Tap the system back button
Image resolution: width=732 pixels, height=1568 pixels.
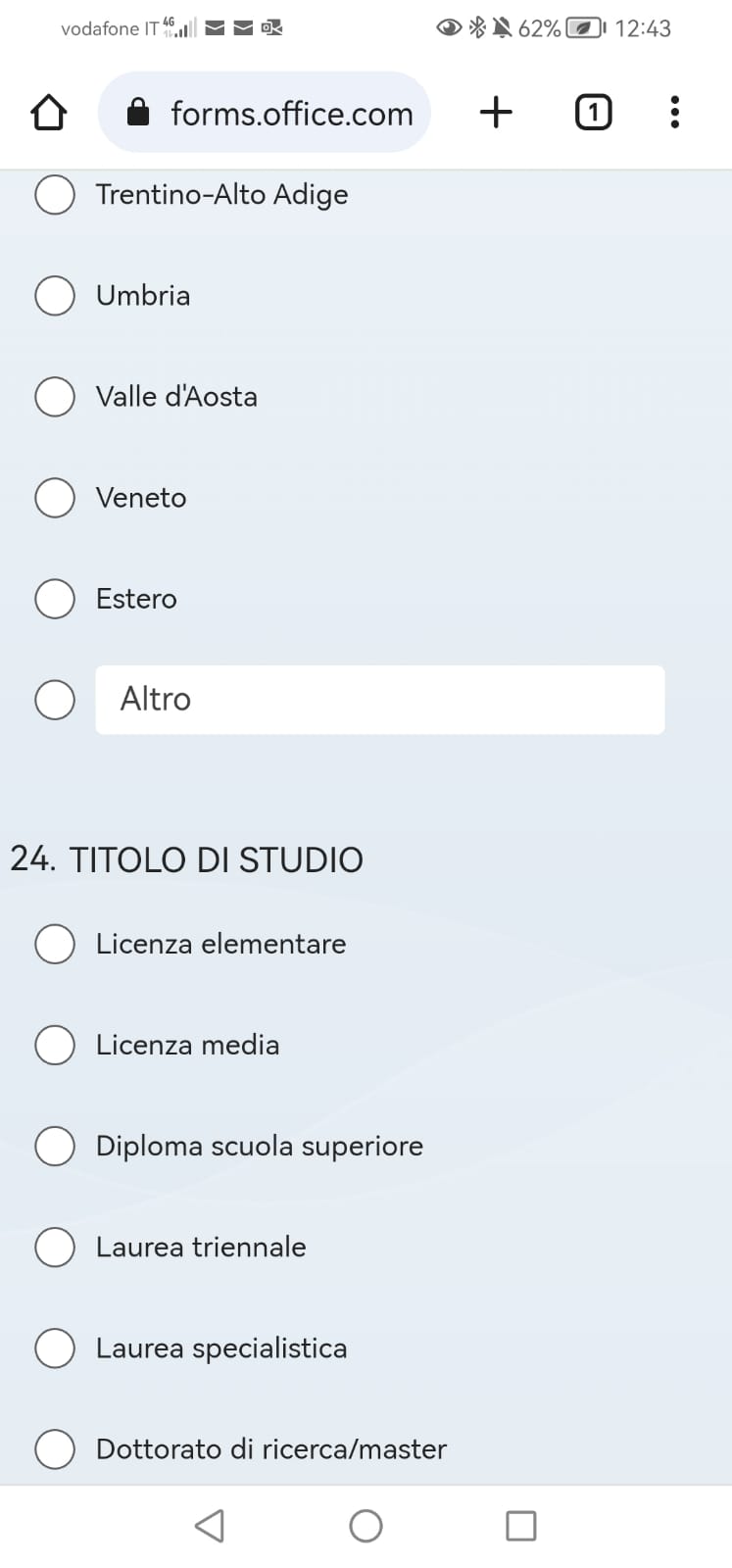click(x=210, y=1526)
